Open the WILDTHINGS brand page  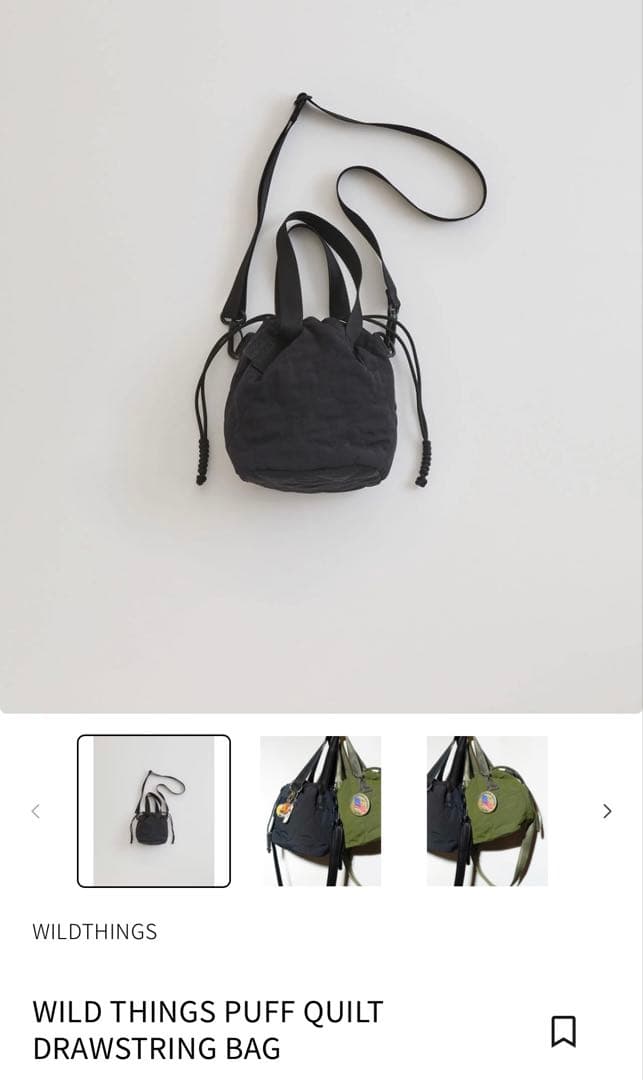tap(95, 932)
